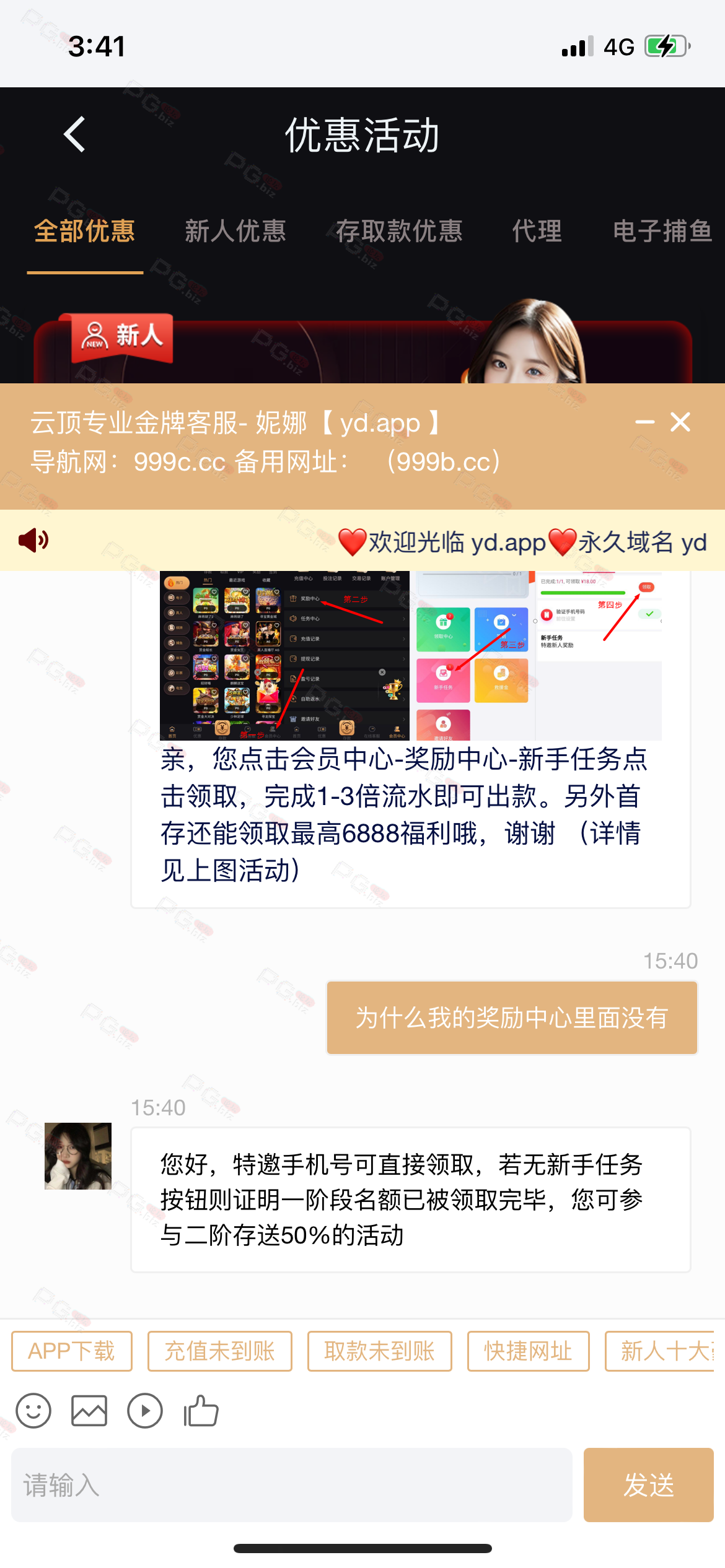Select the 全部优惠 tab

click(x=84, y=232)
